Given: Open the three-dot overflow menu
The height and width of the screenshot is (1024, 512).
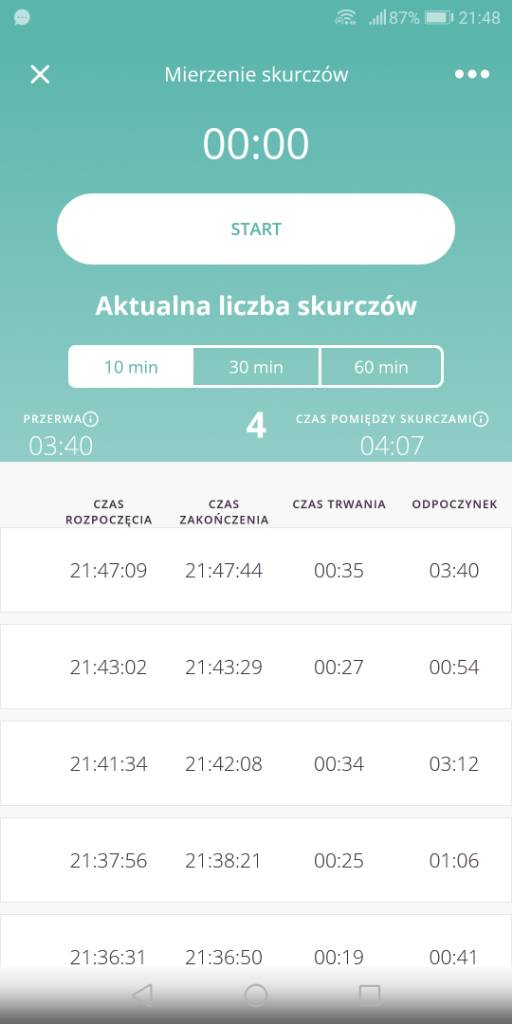Looking at the screenshot, I should click(472, 74).
